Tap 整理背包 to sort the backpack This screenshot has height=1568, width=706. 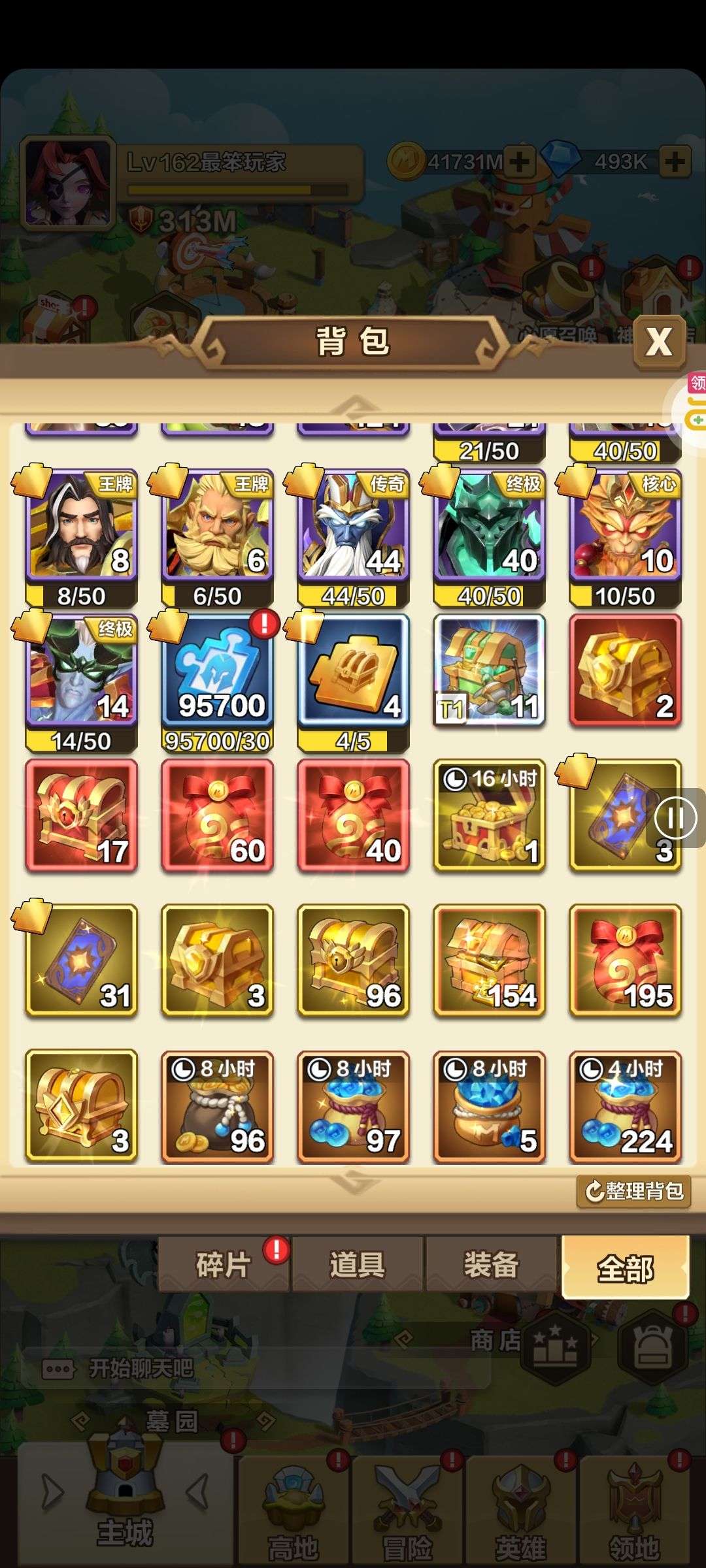(633, 1191)
